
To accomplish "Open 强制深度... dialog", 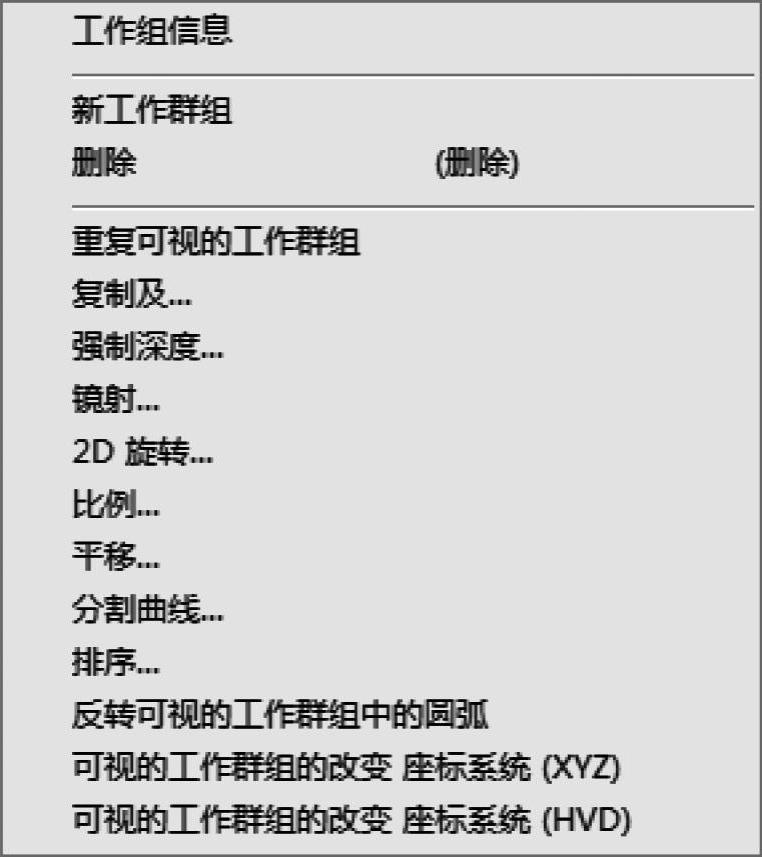I will (148, 348).
